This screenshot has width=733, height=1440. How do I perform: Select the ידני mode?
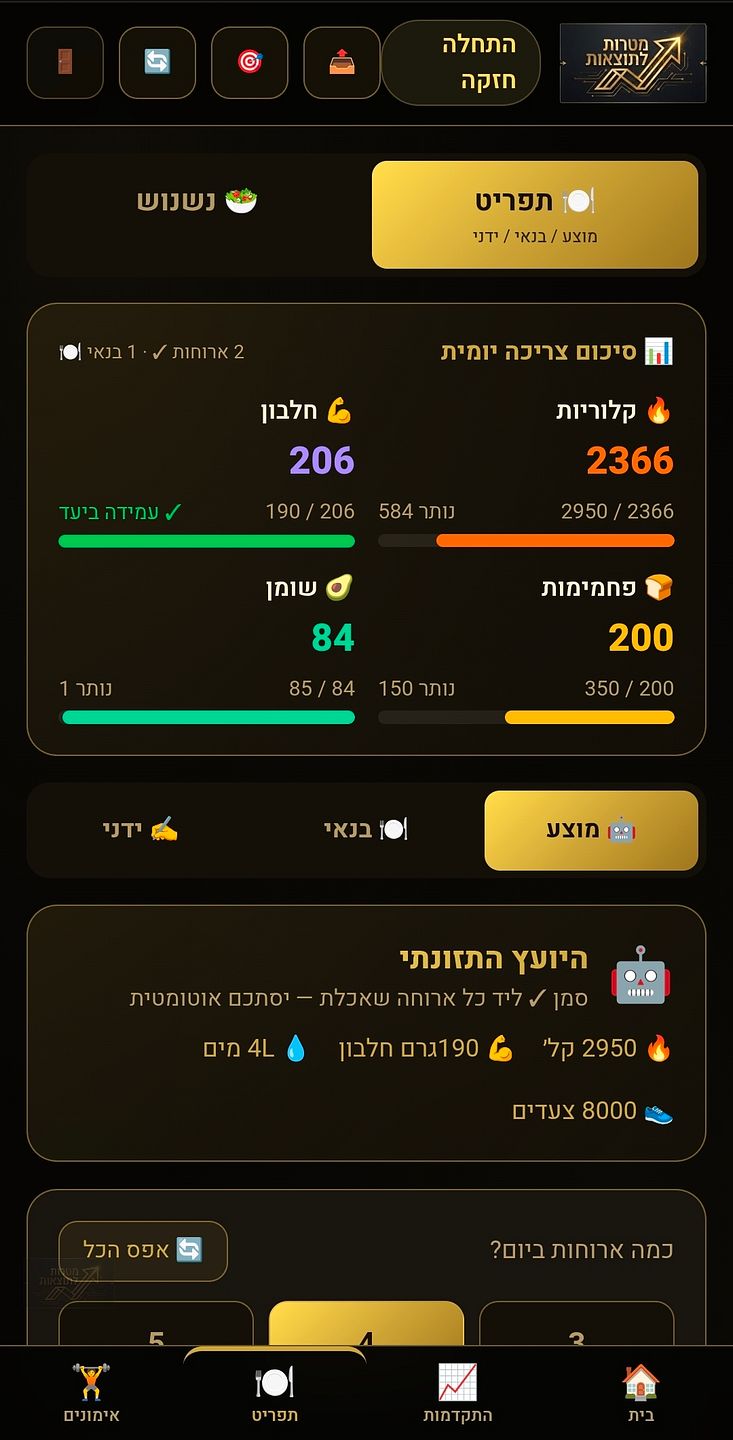pos(141,830)
